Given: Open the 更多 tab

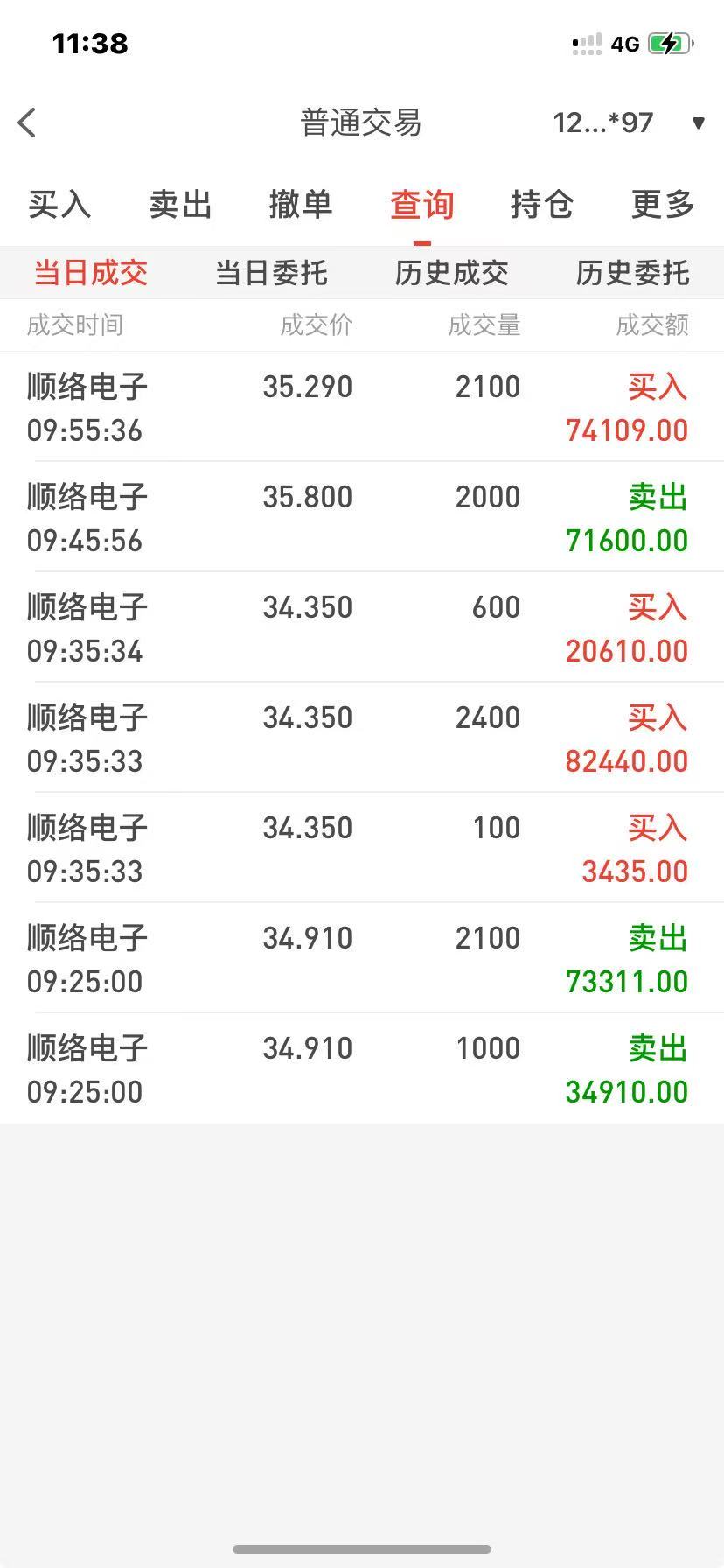Looking at the screenshot, I should tap(663, 205).
